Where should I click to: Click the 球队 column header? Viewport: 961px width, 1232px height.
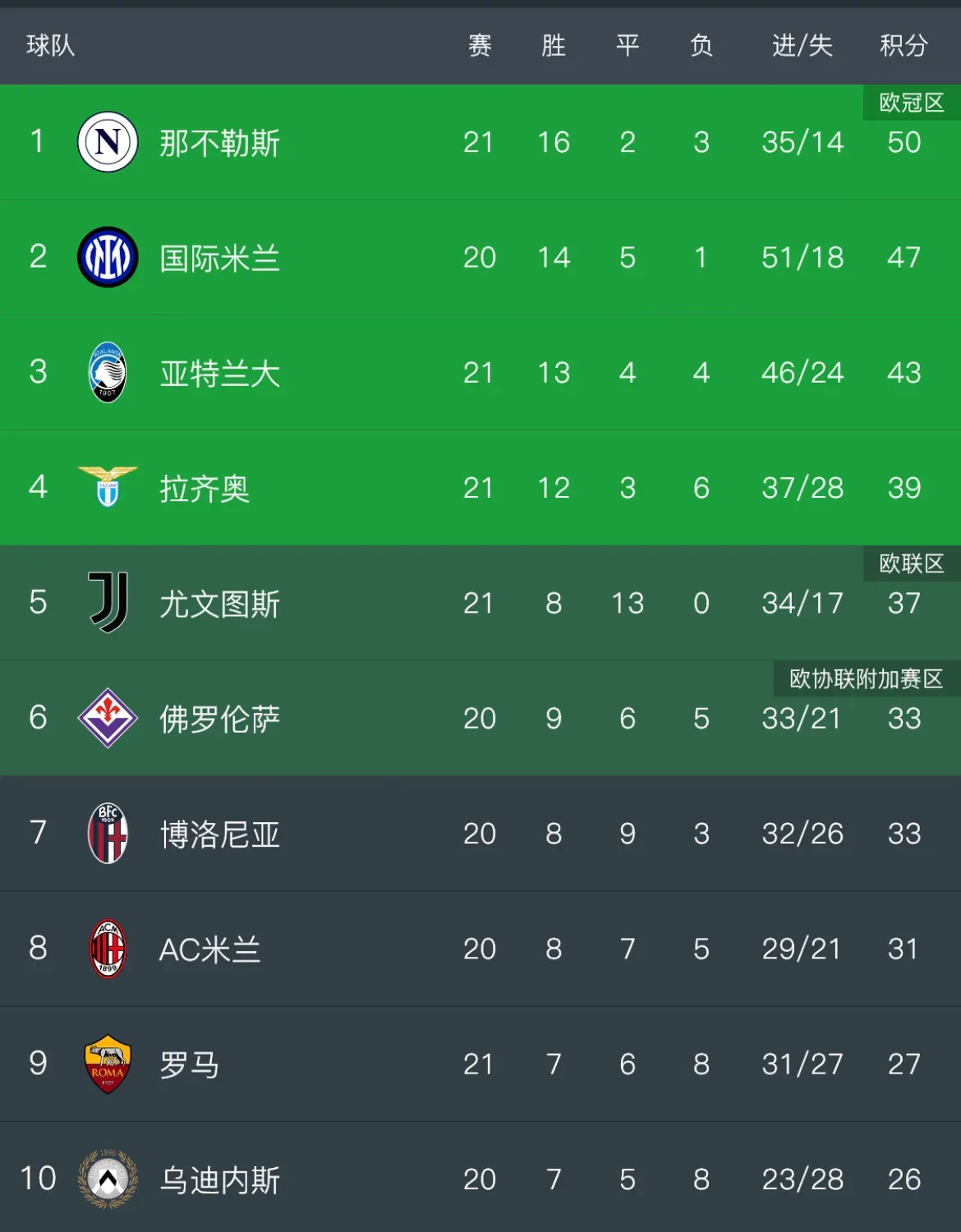coord(51,46)
